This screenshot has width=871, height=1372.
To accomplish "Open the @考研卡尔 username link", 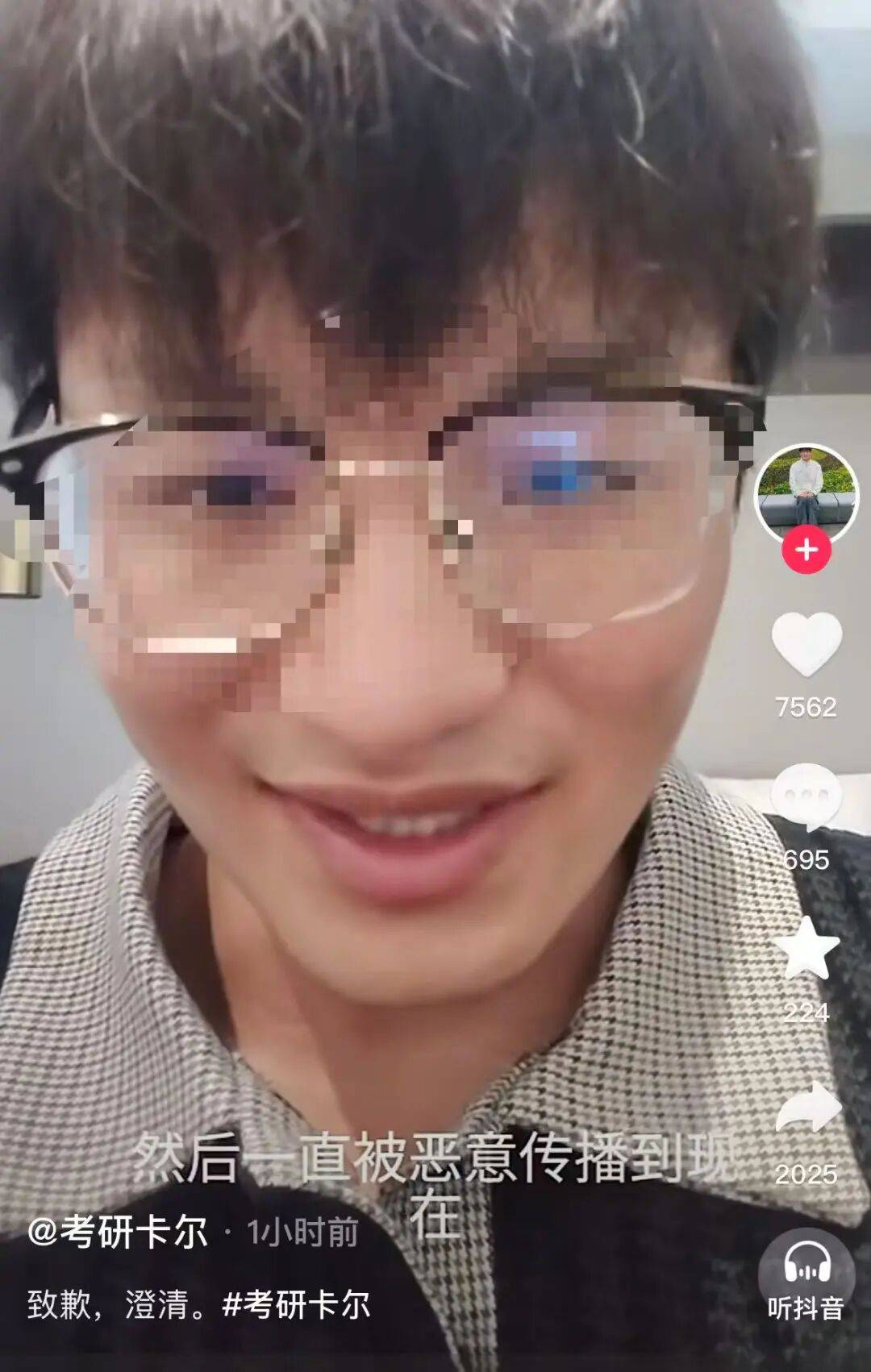I will tap(118, 1233).
